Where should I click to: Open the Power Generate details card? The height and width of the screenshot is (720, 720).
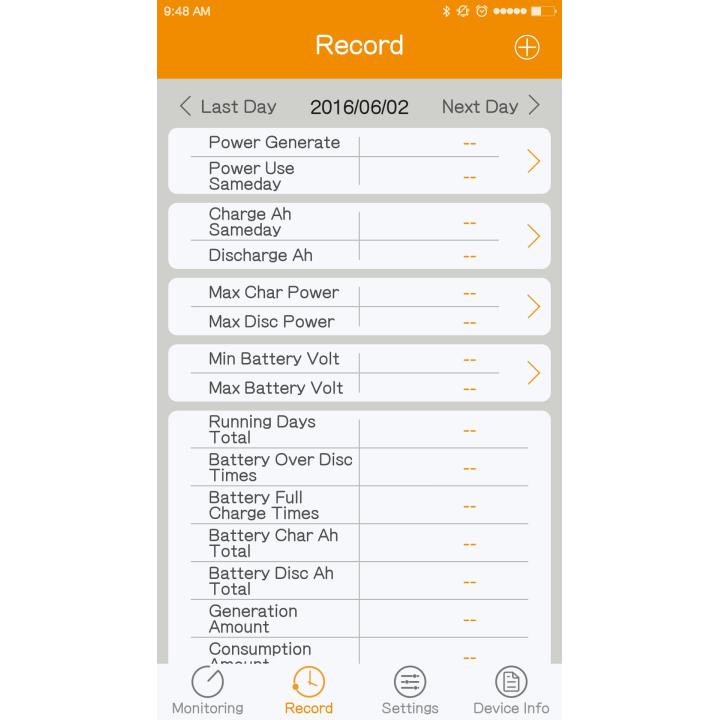(x=533, y=161)
